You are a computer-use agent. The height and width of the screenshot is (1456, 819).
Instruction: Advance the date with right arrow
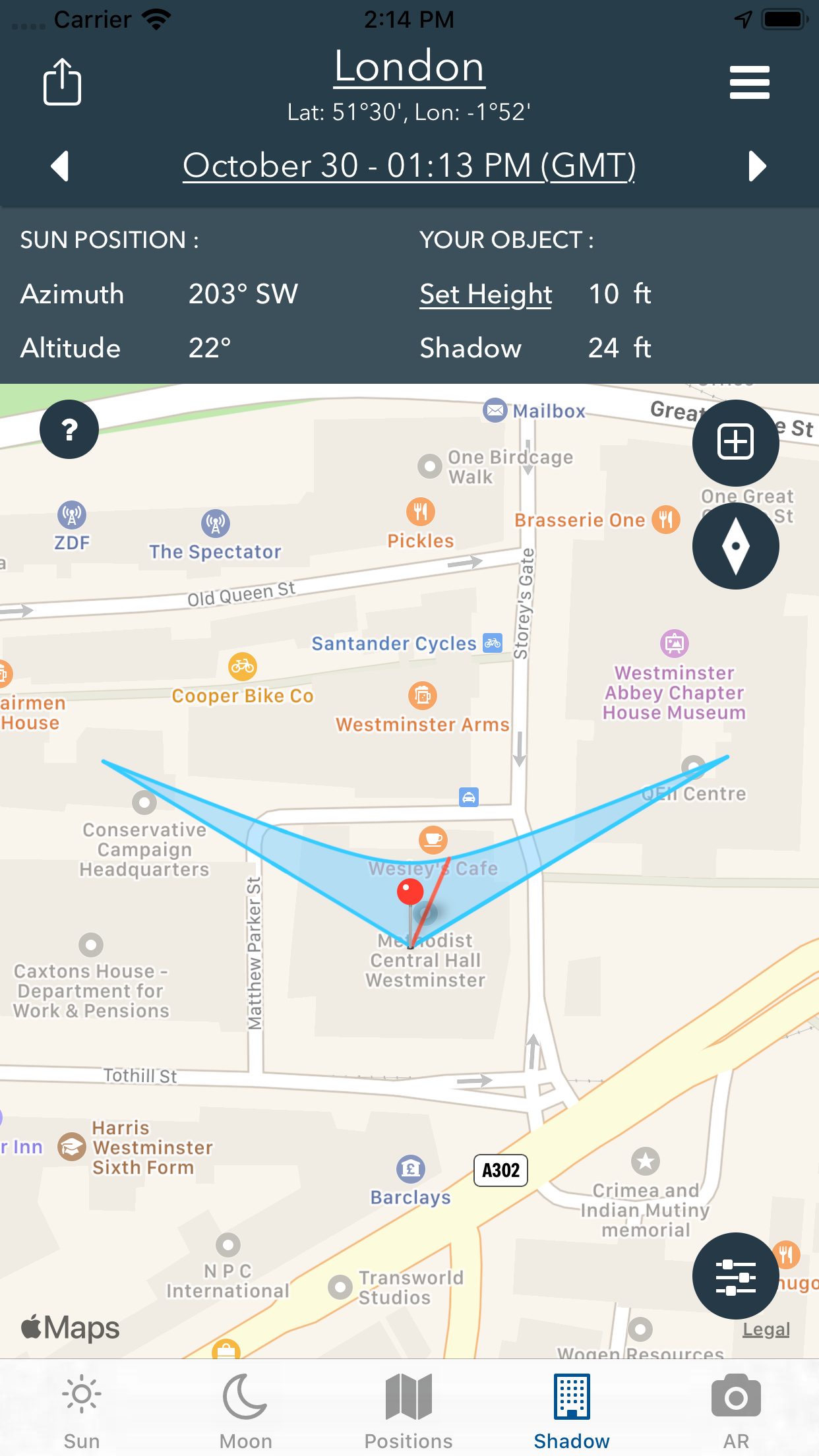point(757,166)
